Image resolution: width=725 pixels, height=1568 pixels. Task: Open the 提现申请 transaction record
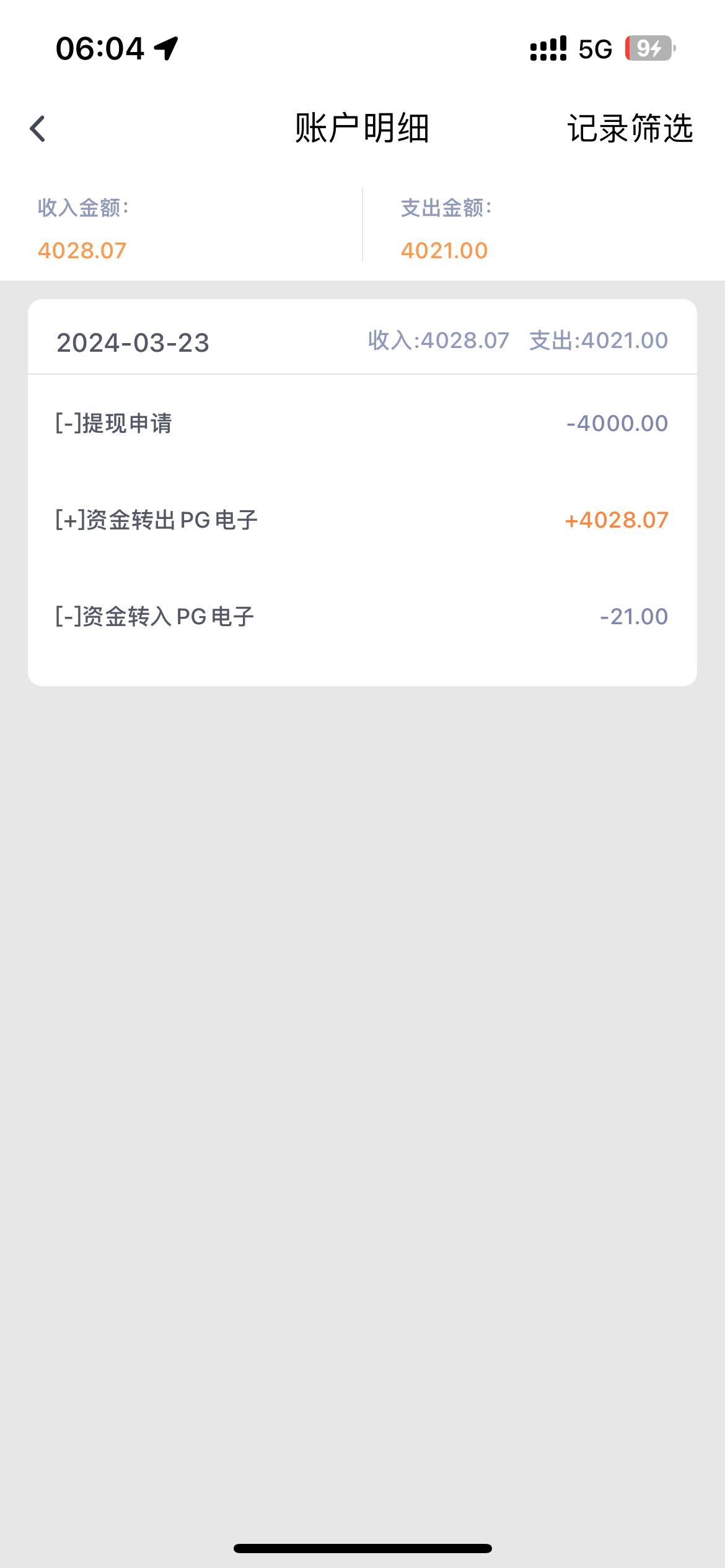coord(362,424)
